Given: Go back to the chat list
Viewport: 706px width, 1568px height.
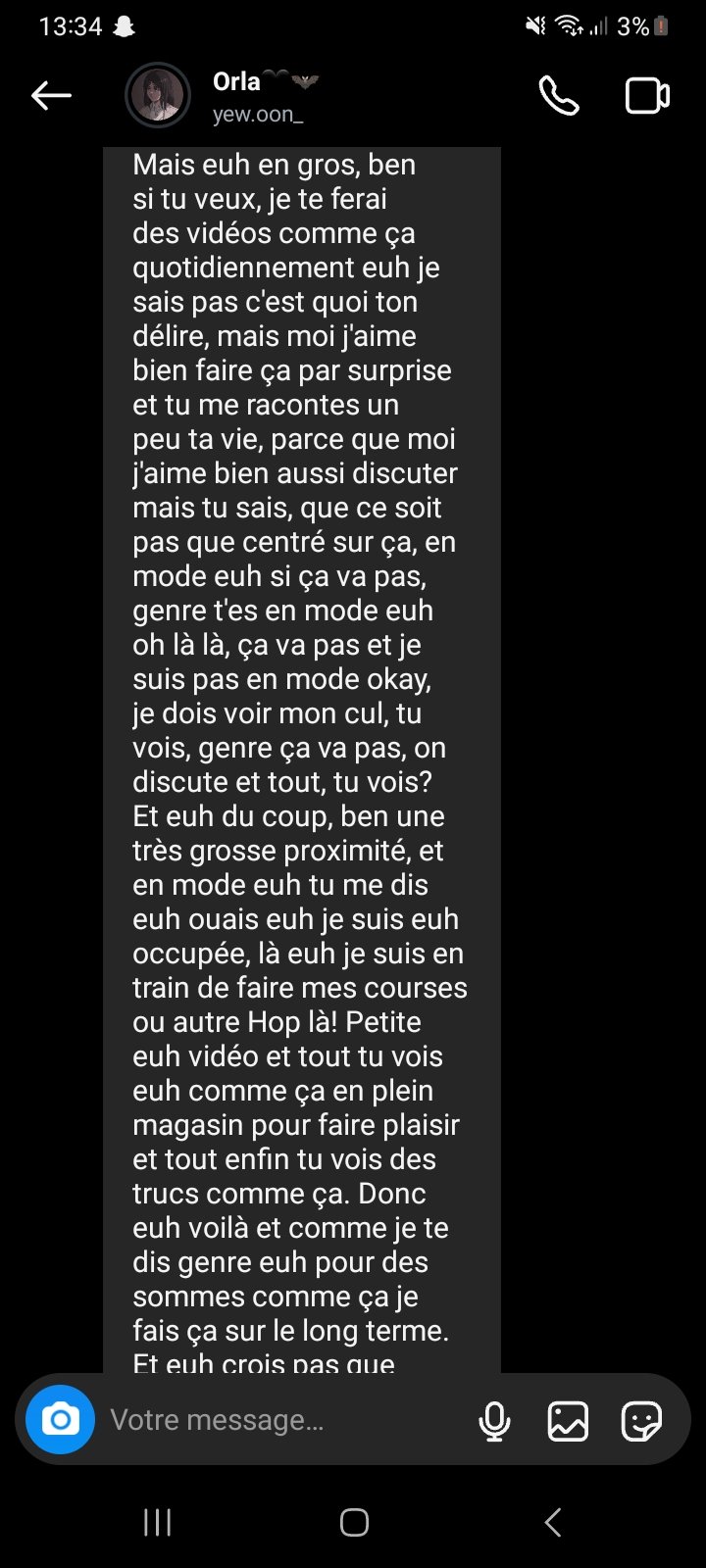Looking at the screenshot, I should [51, 96].
